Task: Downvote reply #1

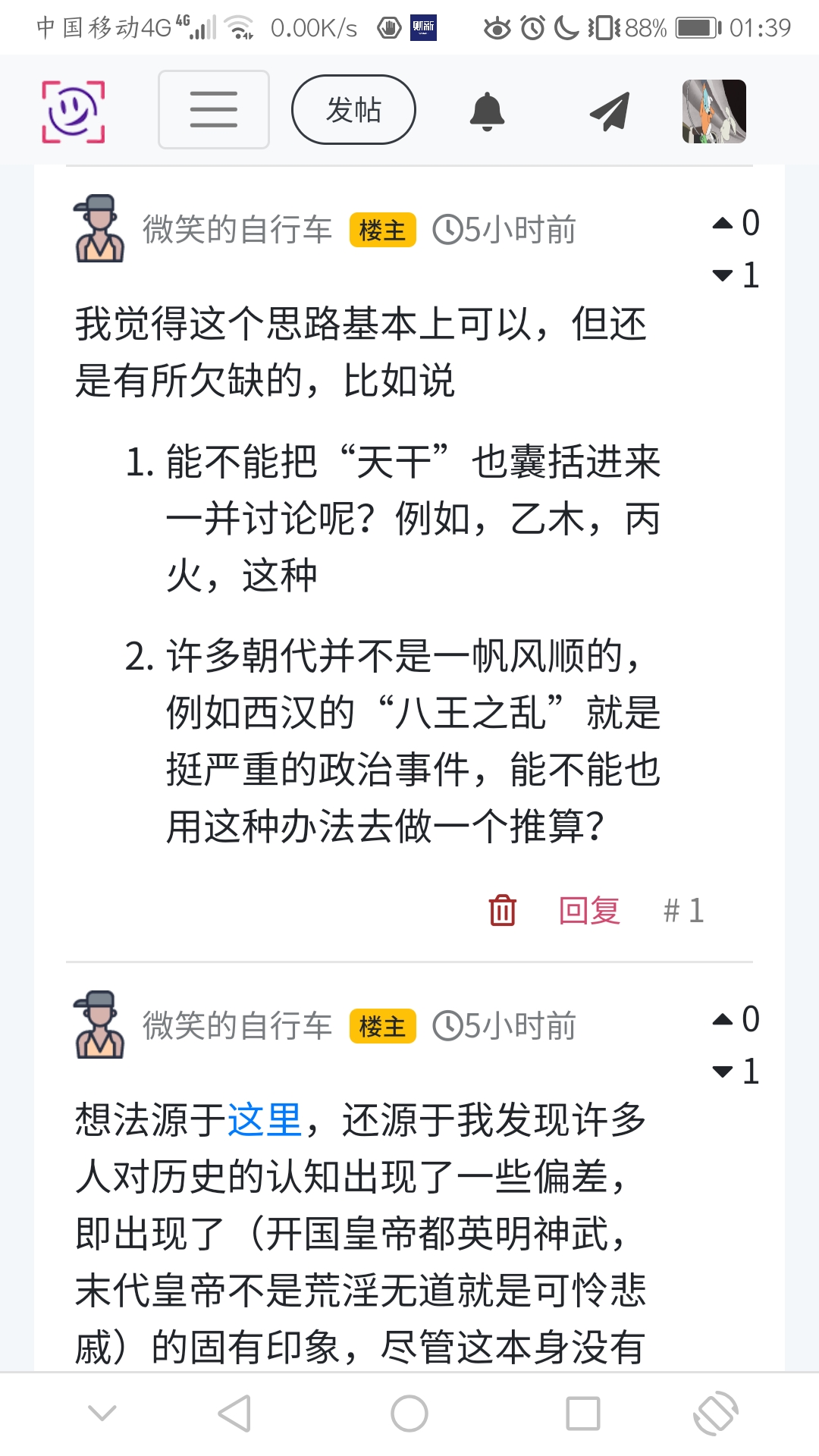Action: coord(723,275)
